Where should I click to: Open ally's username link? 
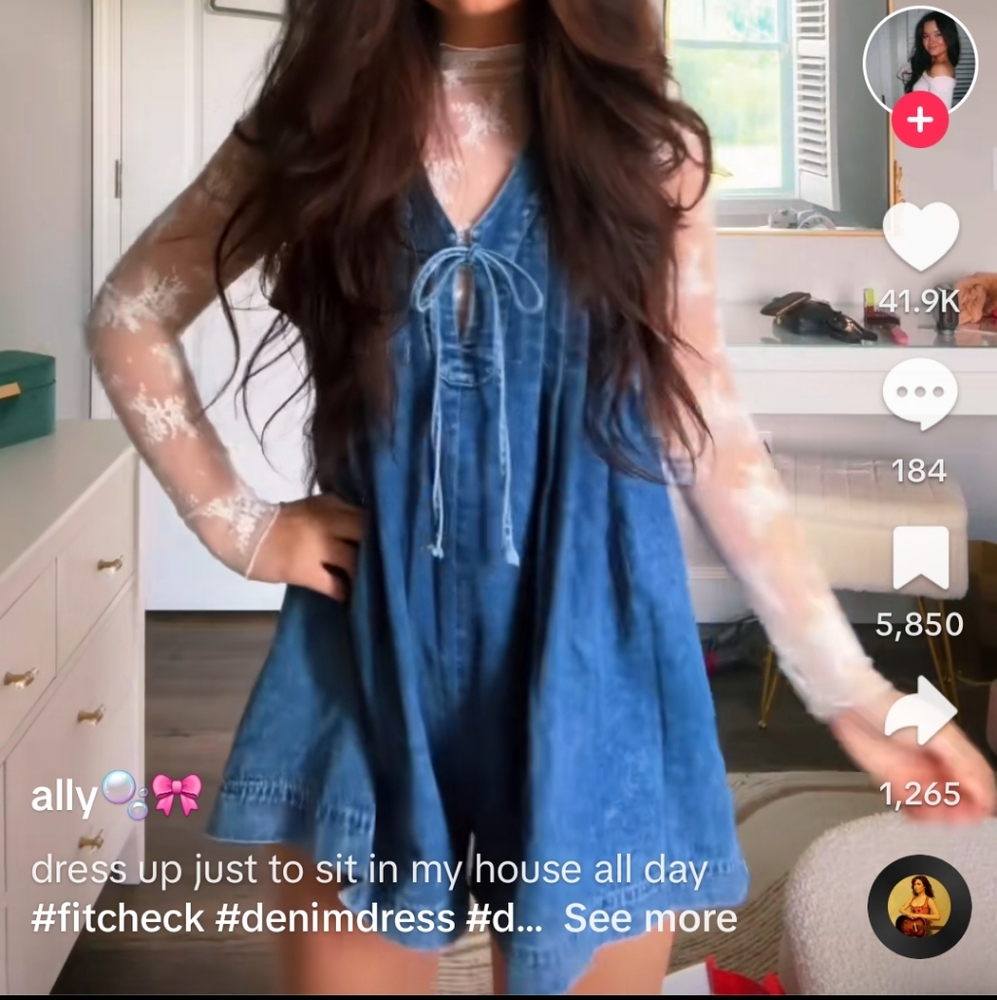click(x=65, y=797)
